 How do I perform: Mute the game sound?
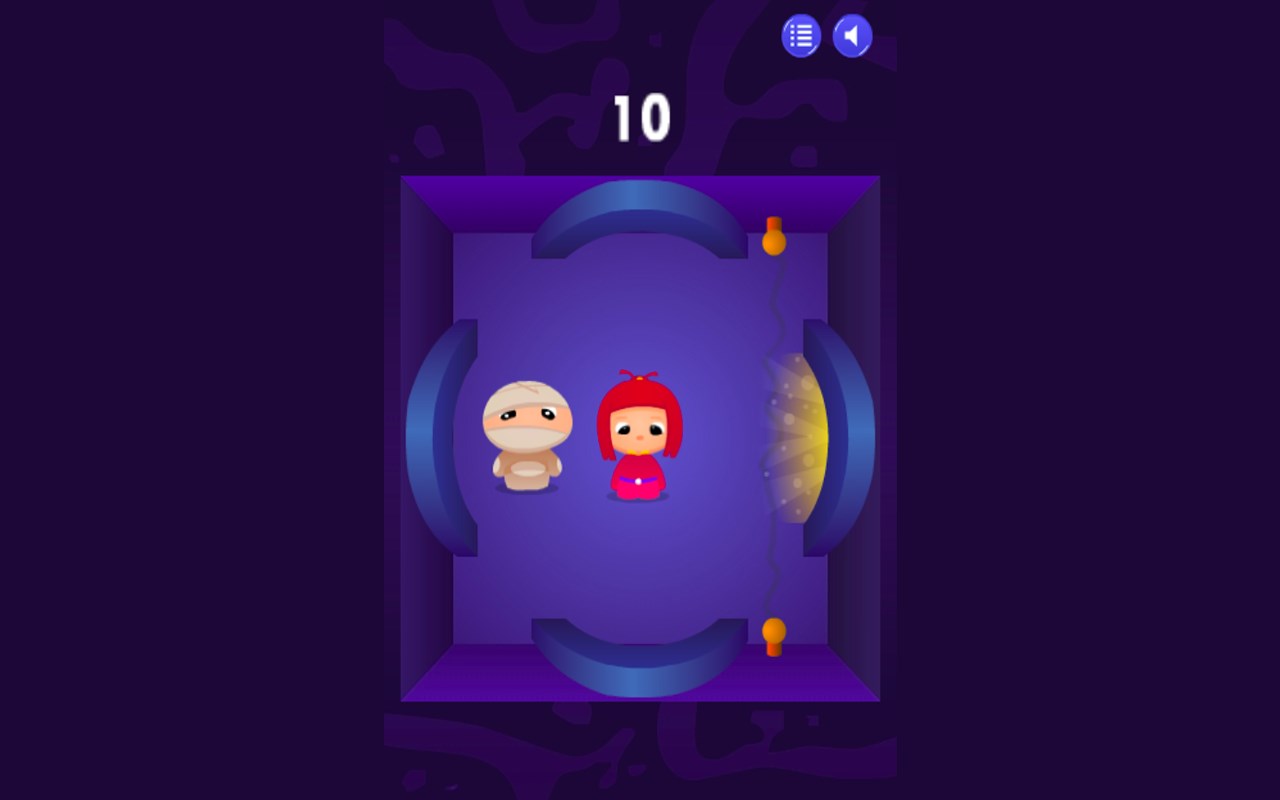point(852,37)
